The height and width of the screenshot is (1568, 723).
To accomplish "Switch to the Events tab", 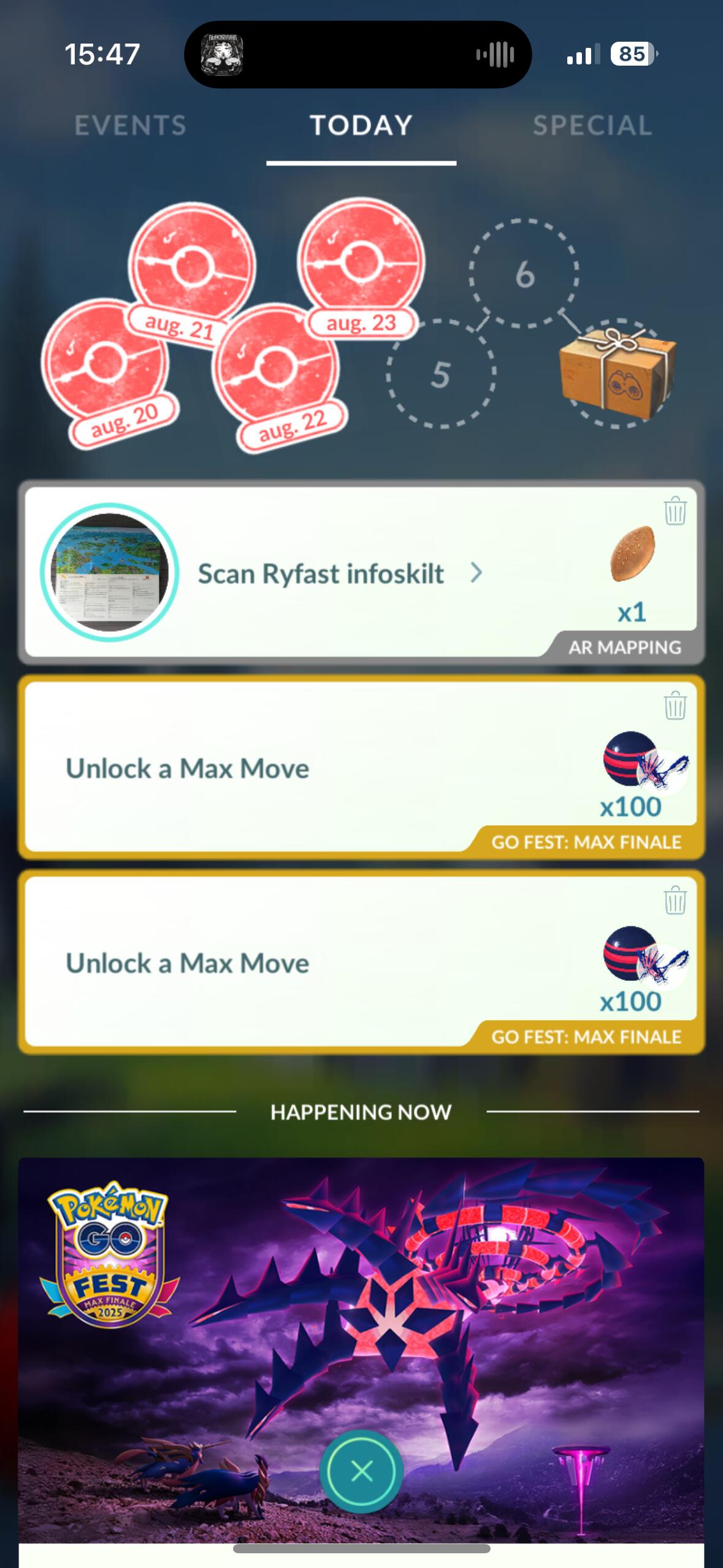I will coord(130,126).
